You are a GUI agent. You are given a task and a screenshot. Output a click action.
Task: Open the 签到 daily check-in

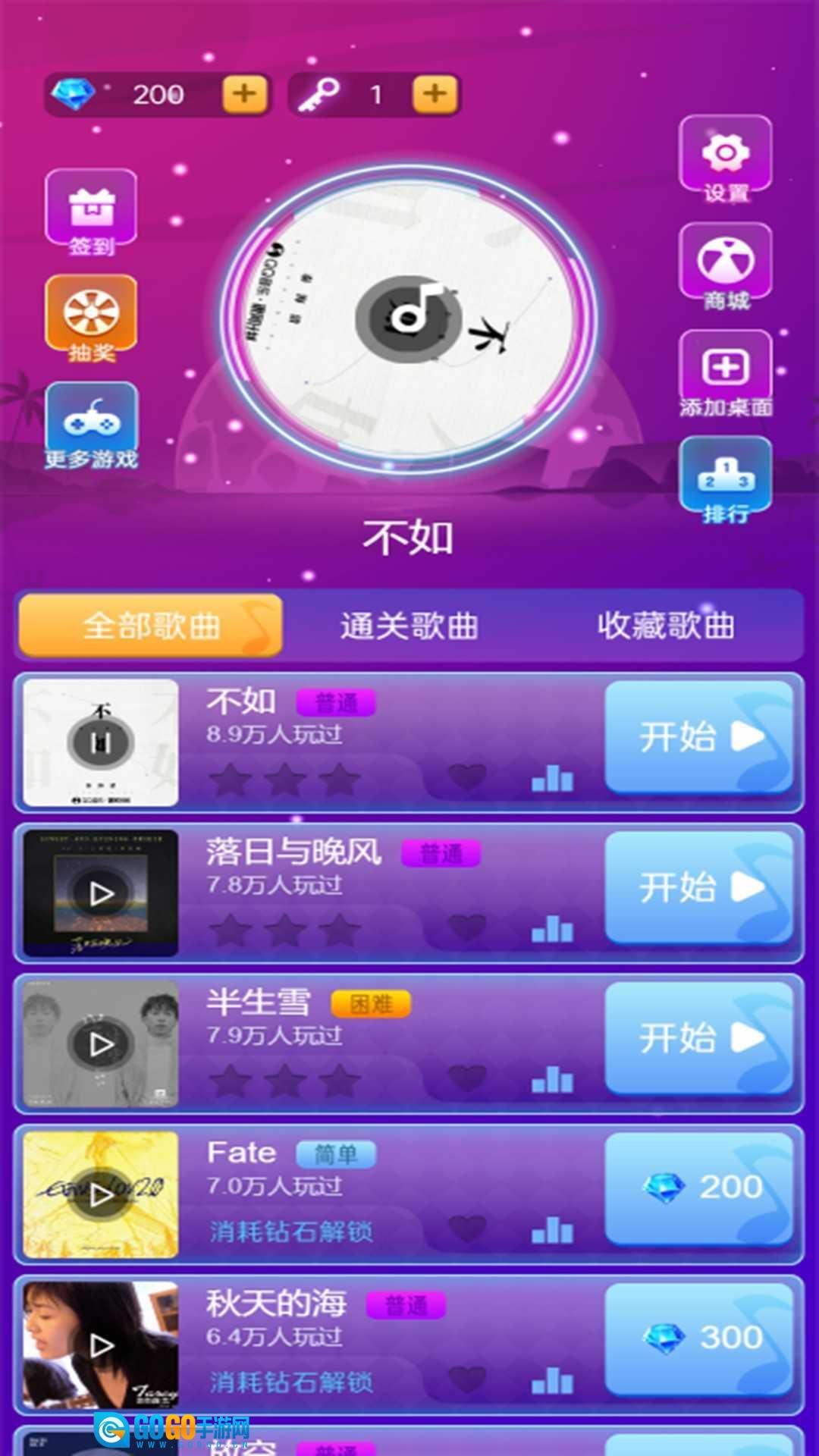[92, 214]
